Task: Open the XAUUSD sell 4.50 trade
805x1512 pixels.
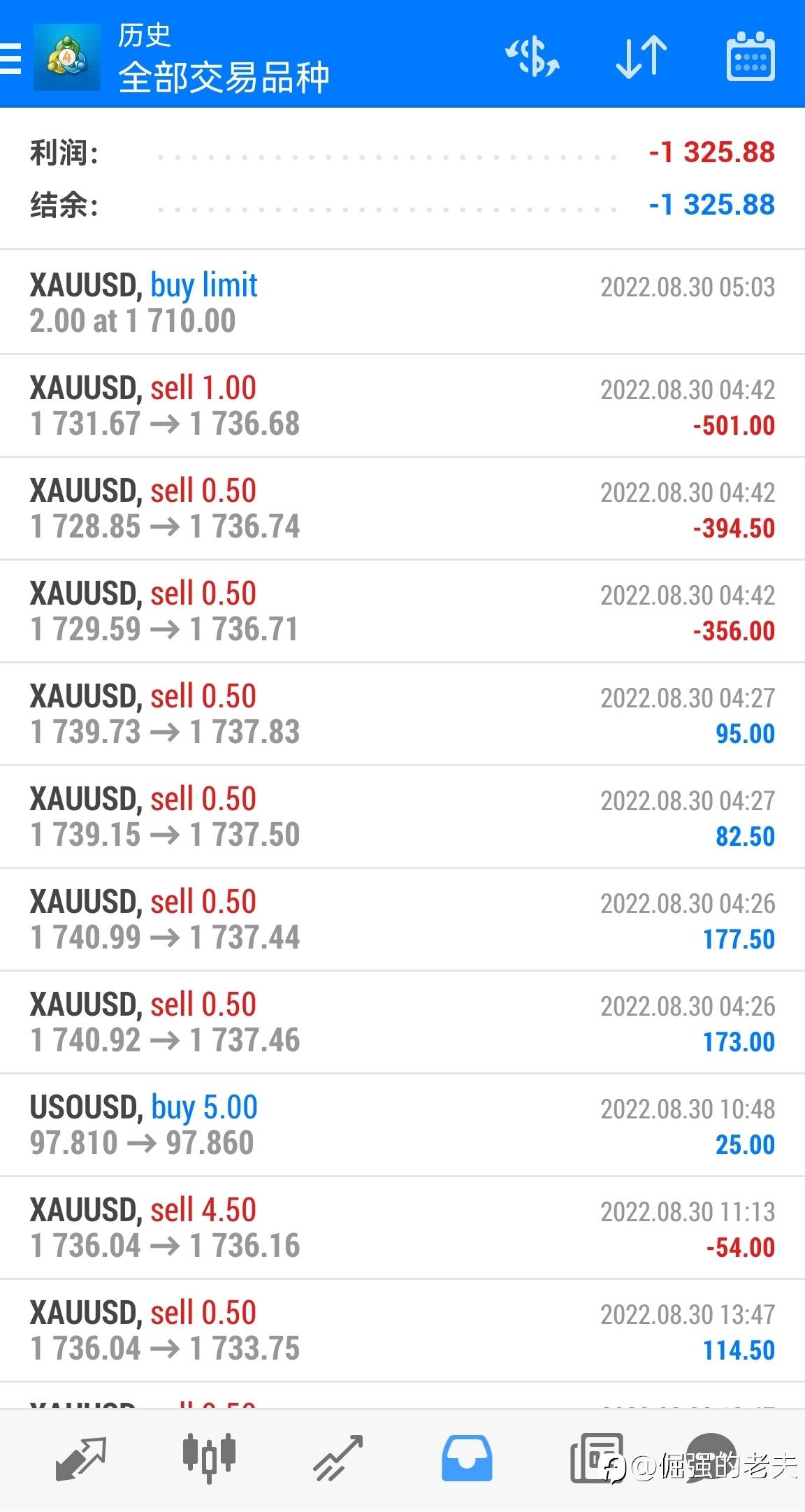Action: [402, 1227]
